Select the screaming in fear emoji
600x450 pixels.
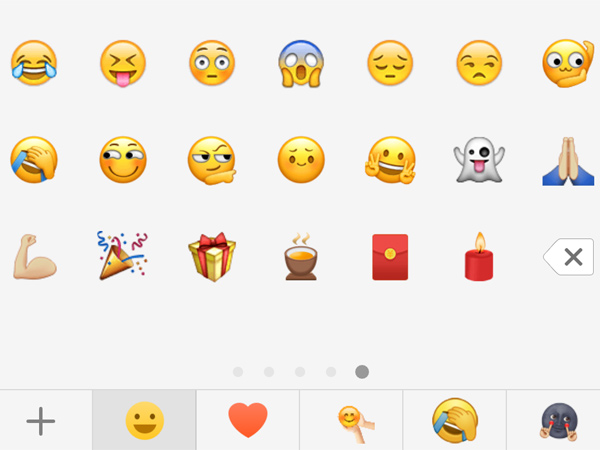tap(301, 64)
